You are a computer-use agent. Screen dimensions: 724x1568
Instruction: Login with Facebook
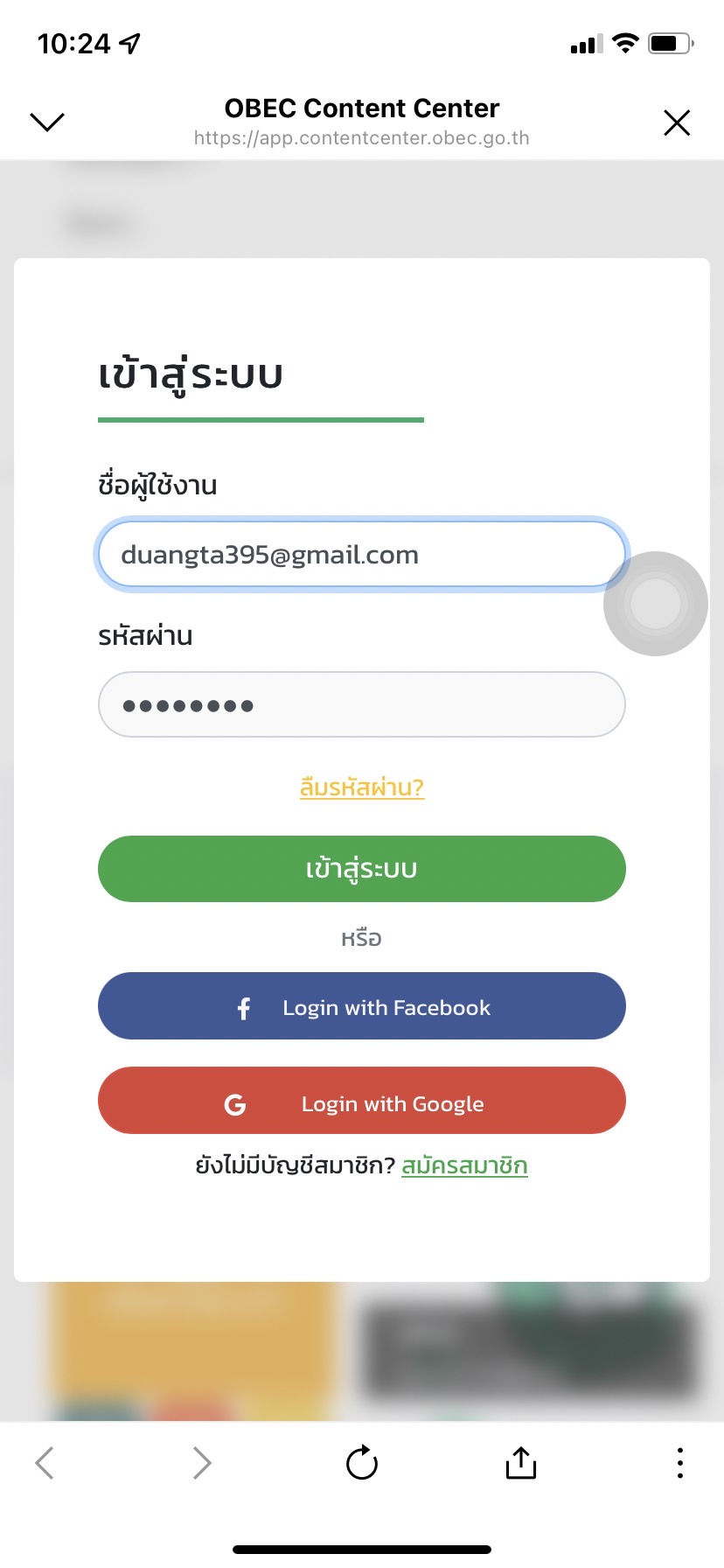click(362, 1006)
